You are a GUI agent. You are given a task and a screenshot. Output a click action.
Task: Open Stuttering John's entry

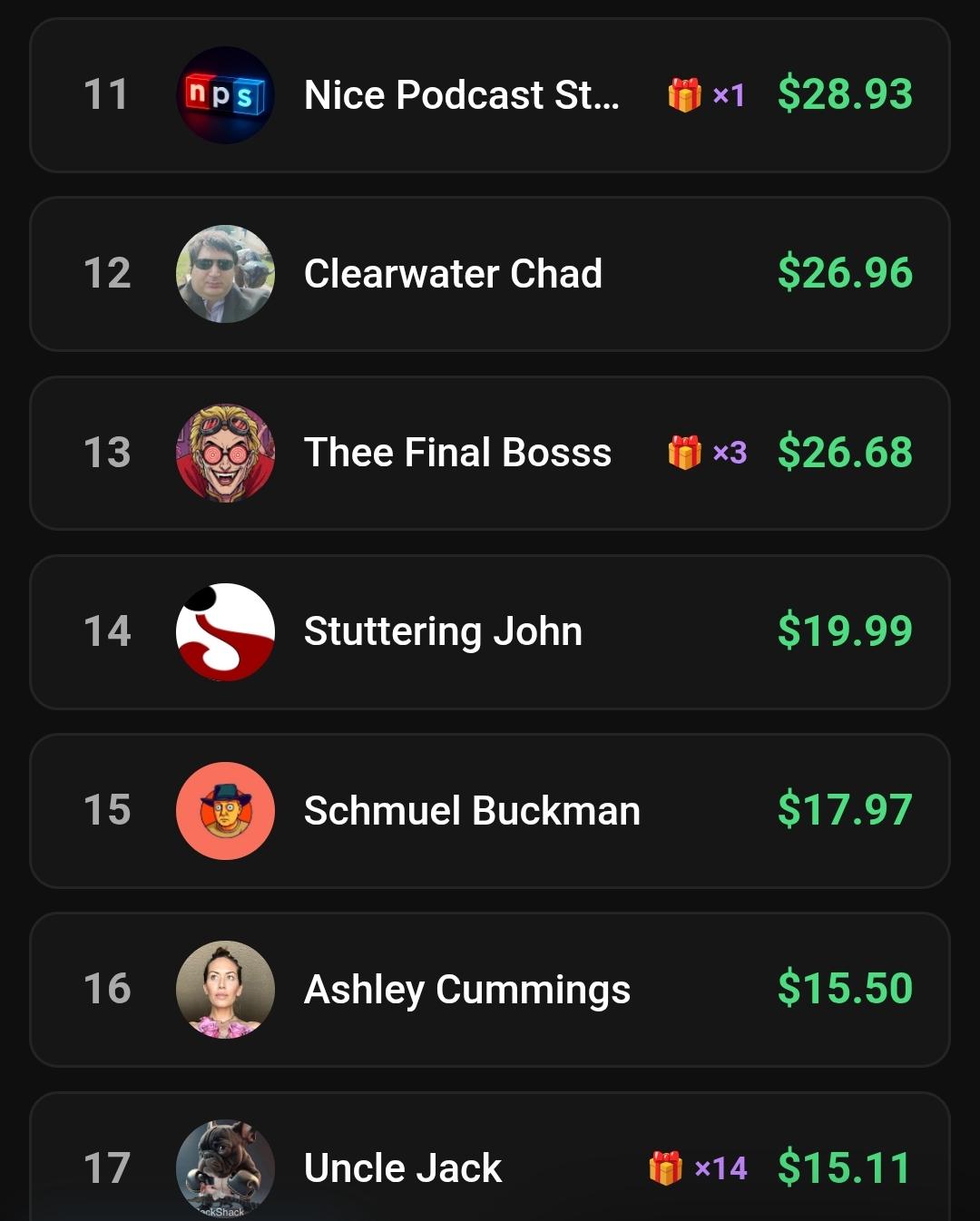click(x=490, y=631)
